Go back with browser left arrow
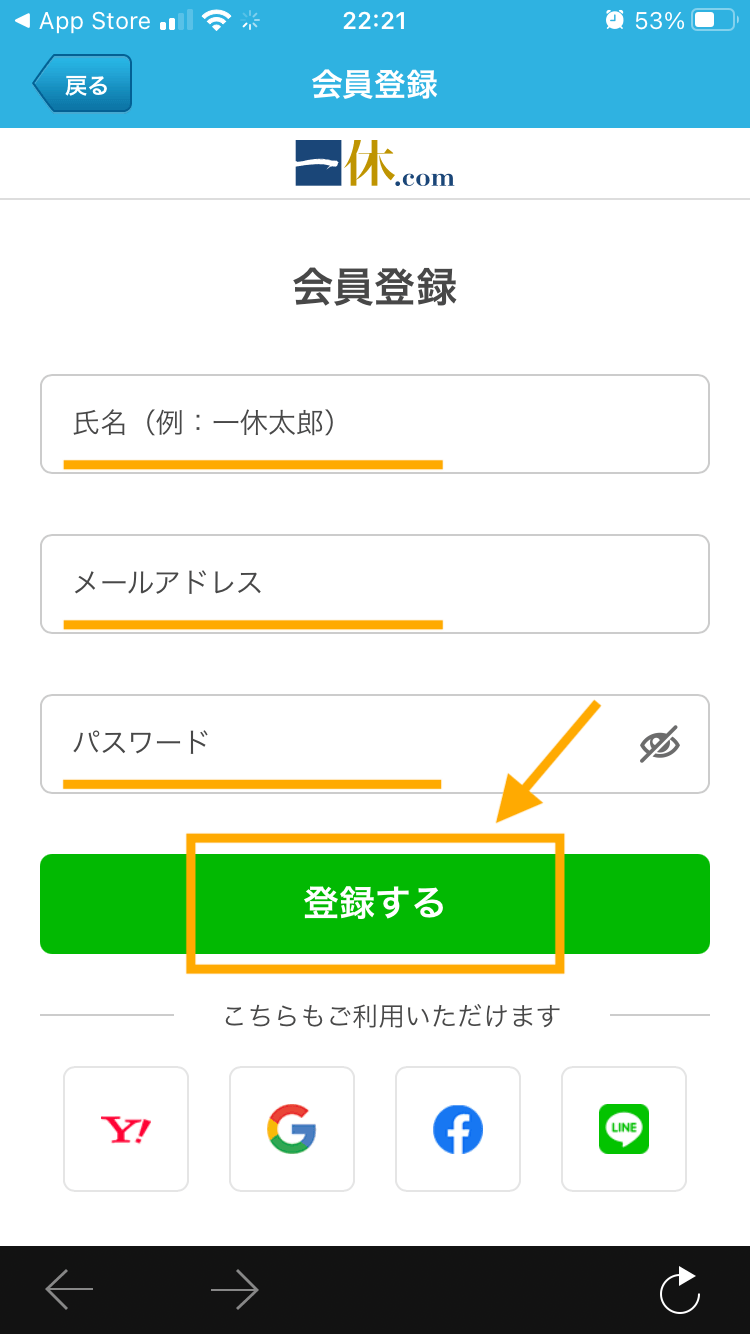This screenshot has width=750, height=1334. 69,1290
